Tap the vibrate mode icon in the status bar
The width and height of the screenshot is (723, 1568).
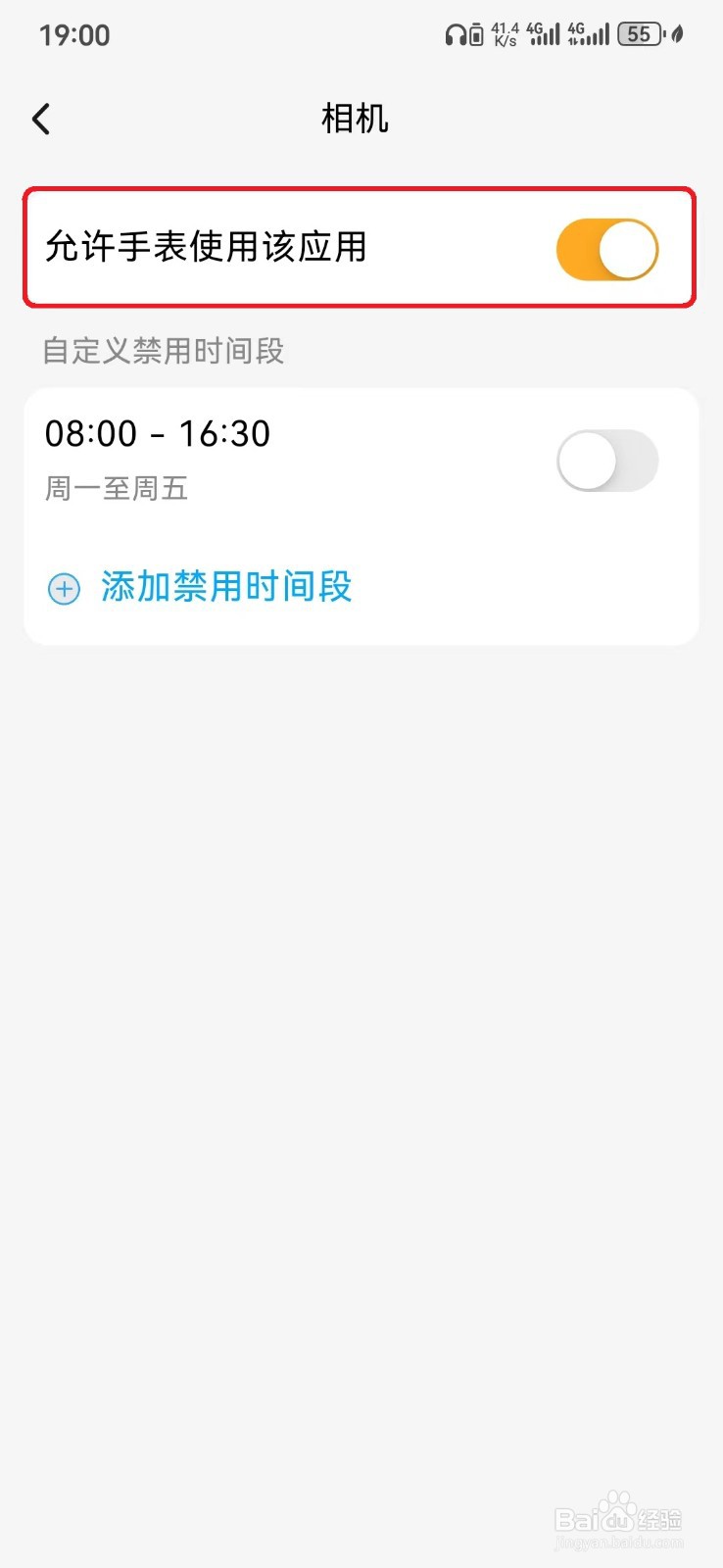pos(477,34)
